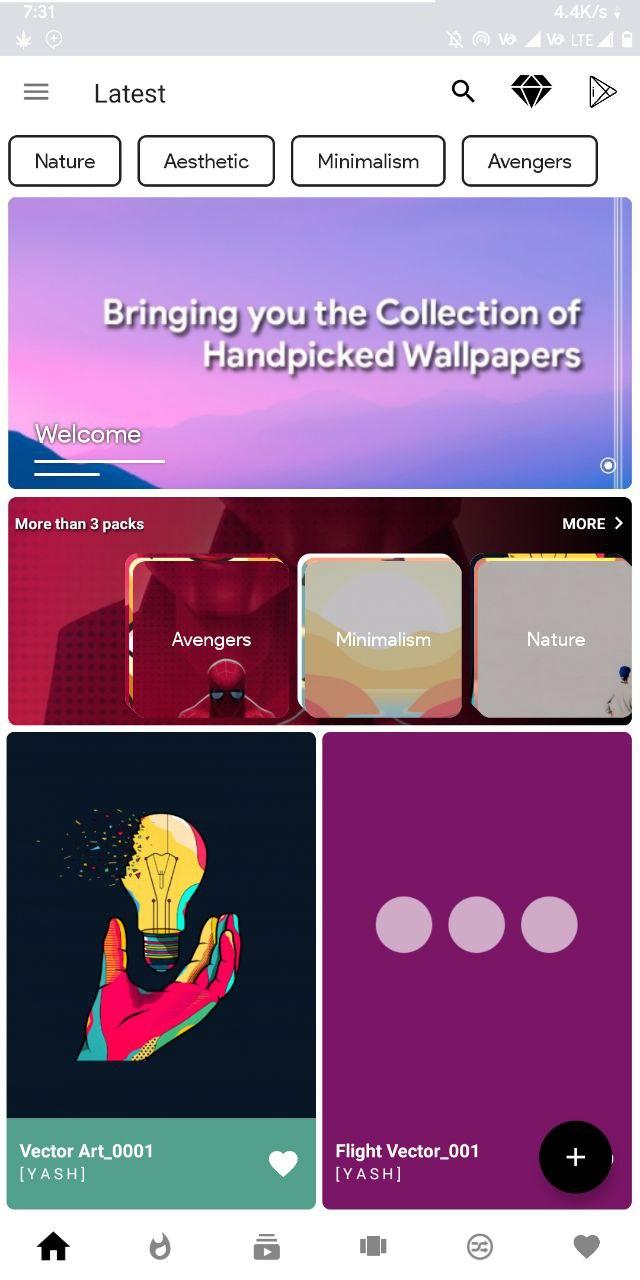Switch to the shuffle tab
The image size is (640, 1280).
pos(480,1246)
